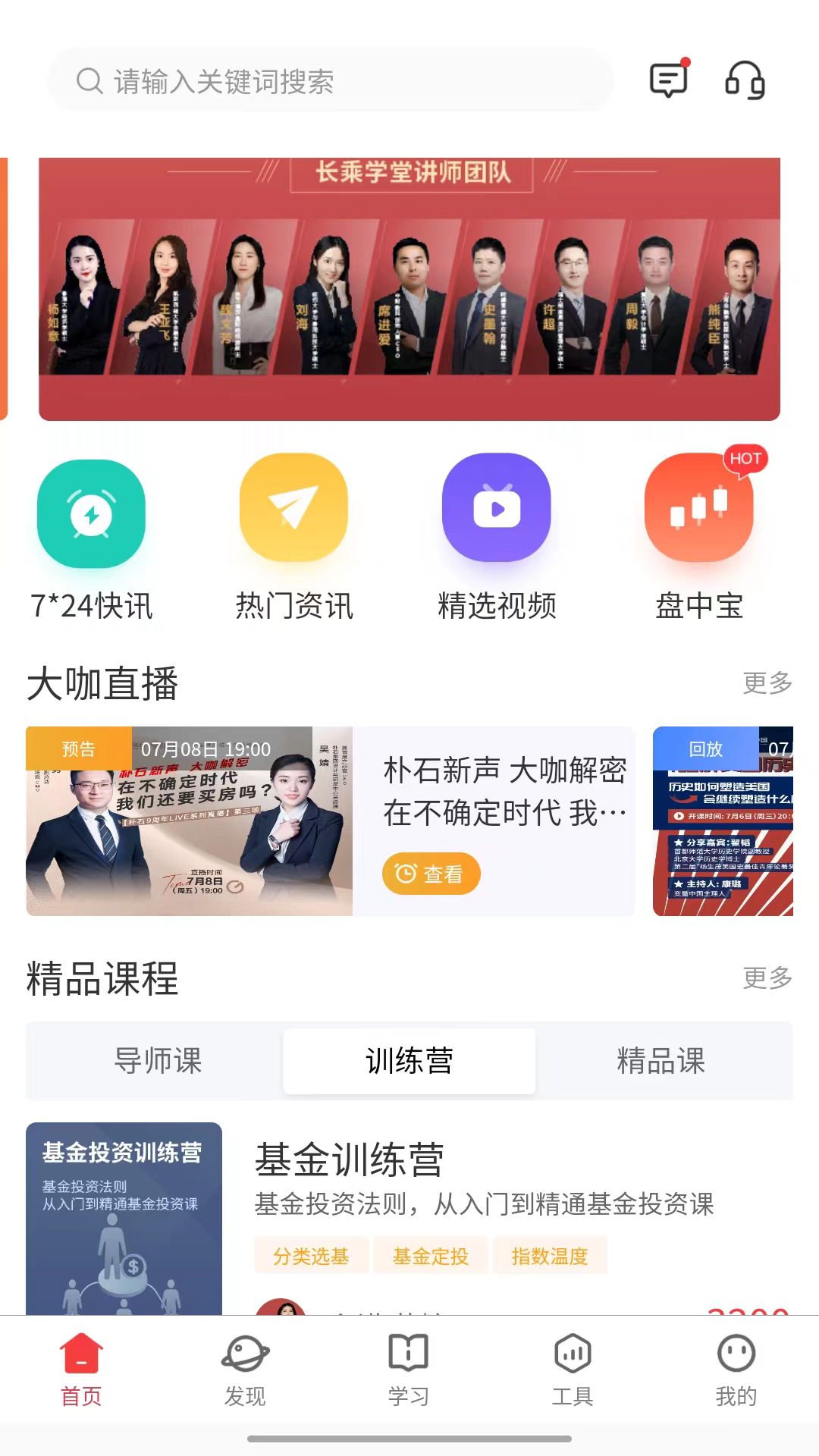The width and height of the screenshot is (819, 1456).
Task: Select the 训练营 tab
Action: pos(409,1061)
